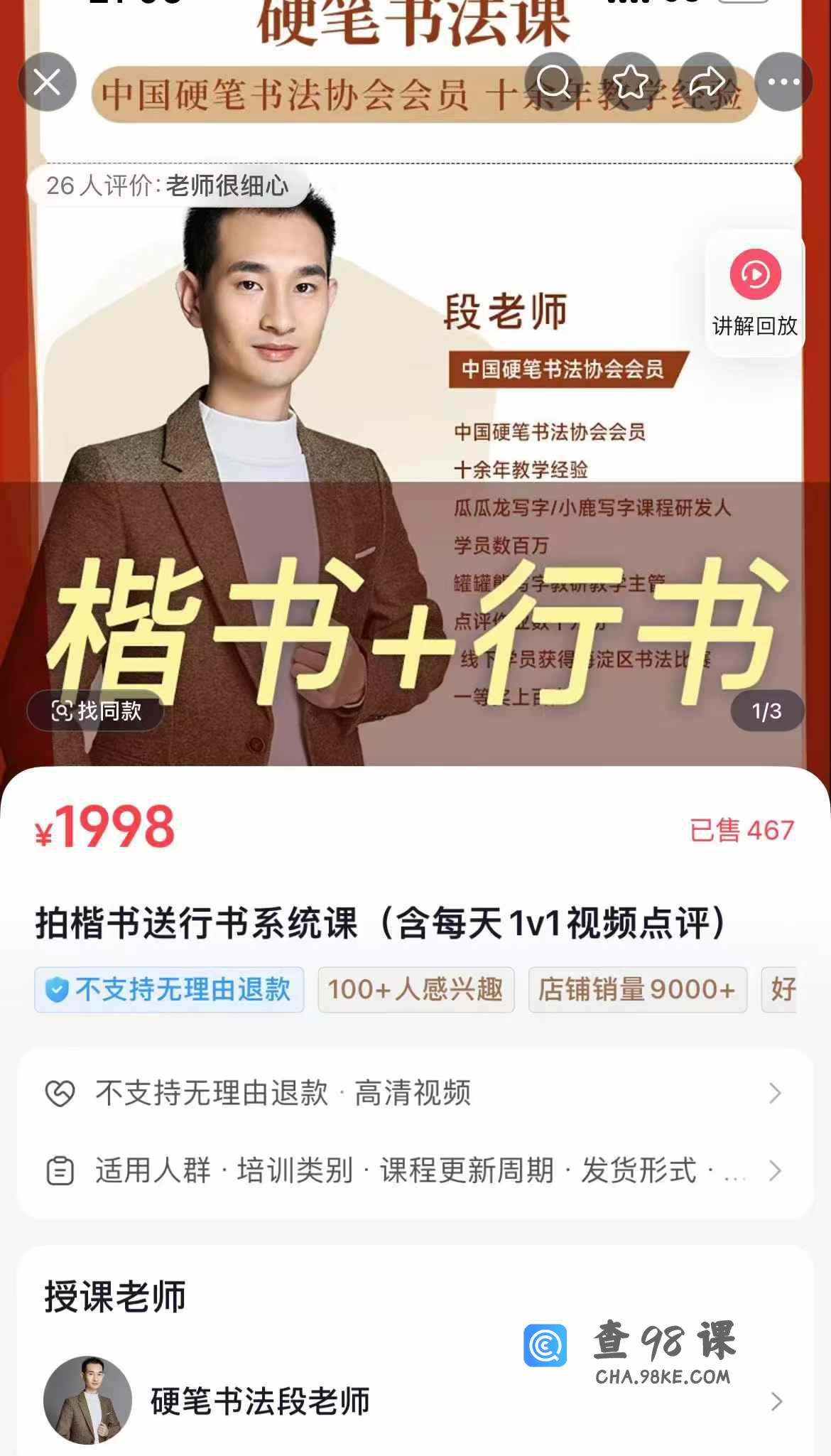This screenshot has height=1456, width=831.
Task: Tap the 找同款 find-similar button
Action: [96, 711]
